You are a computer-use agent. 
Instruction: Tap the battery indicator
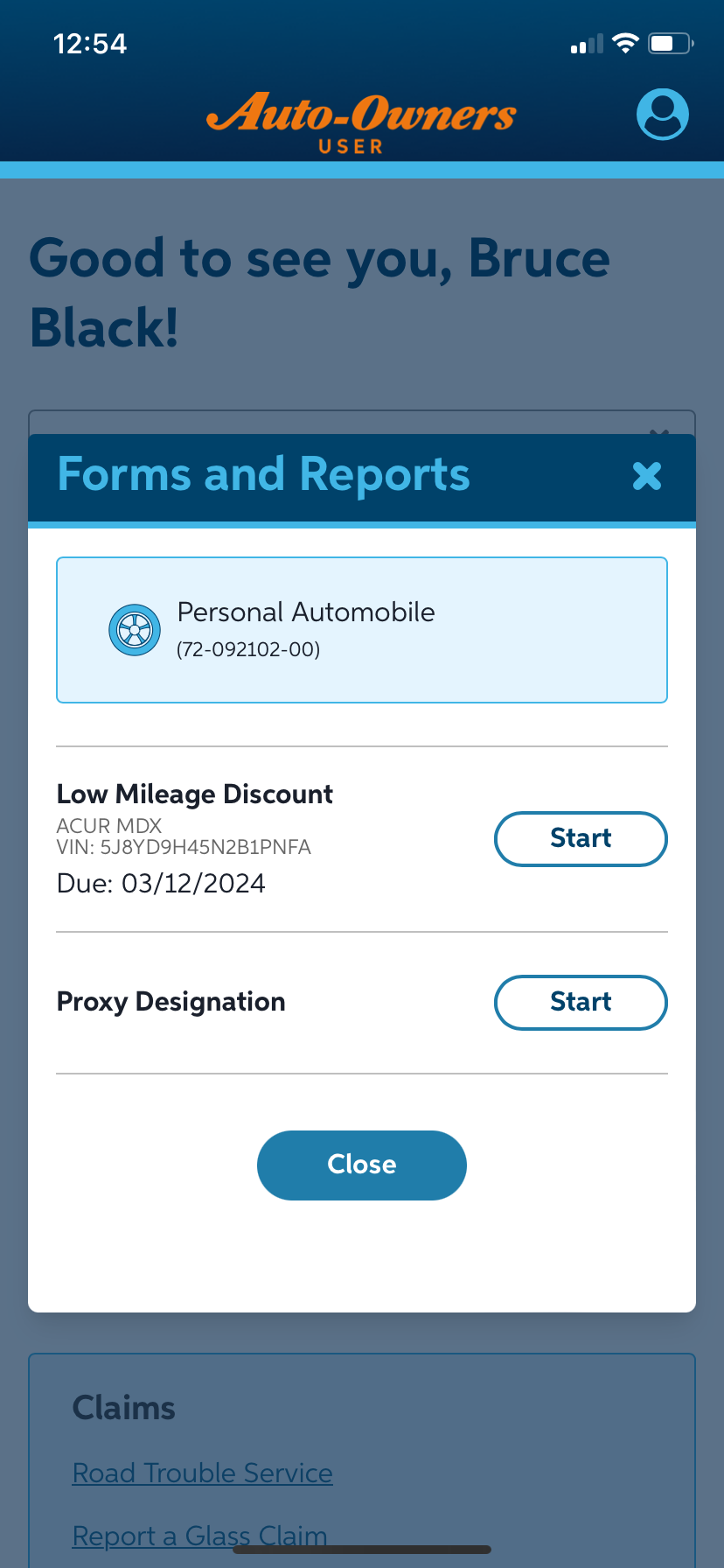(668, 43)
